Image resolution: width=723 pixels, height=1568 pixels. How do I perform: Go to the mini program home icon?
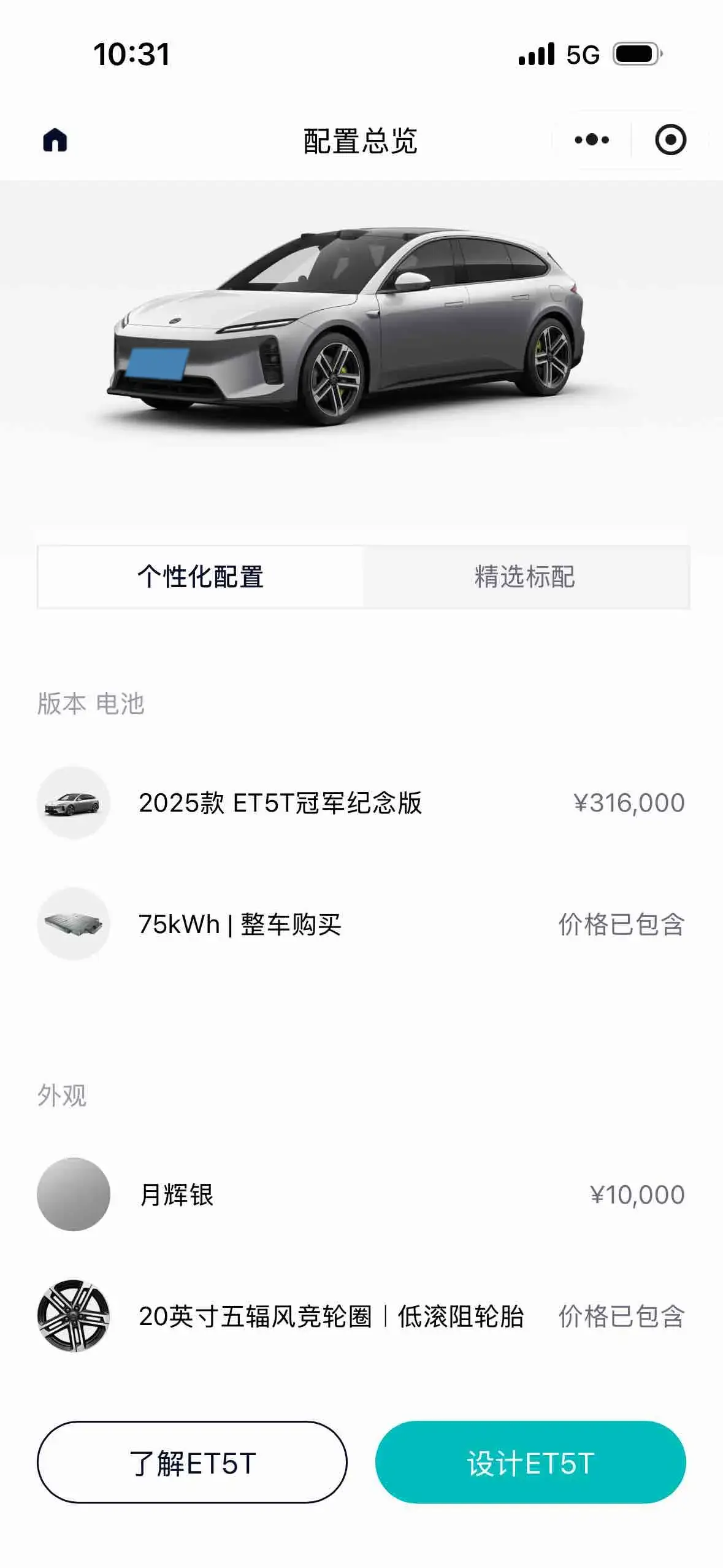(55, 140)
